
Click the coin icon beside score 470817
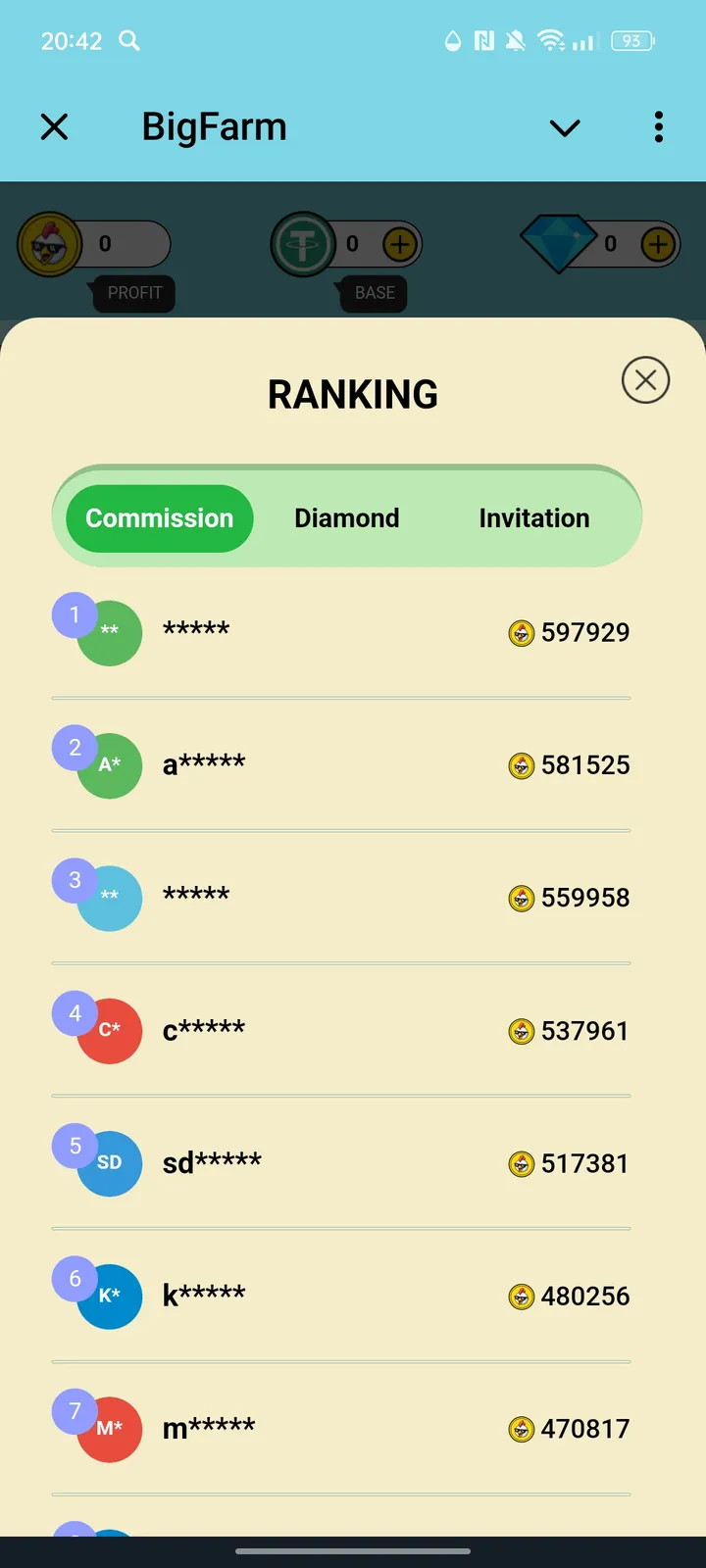(523, 1430)
